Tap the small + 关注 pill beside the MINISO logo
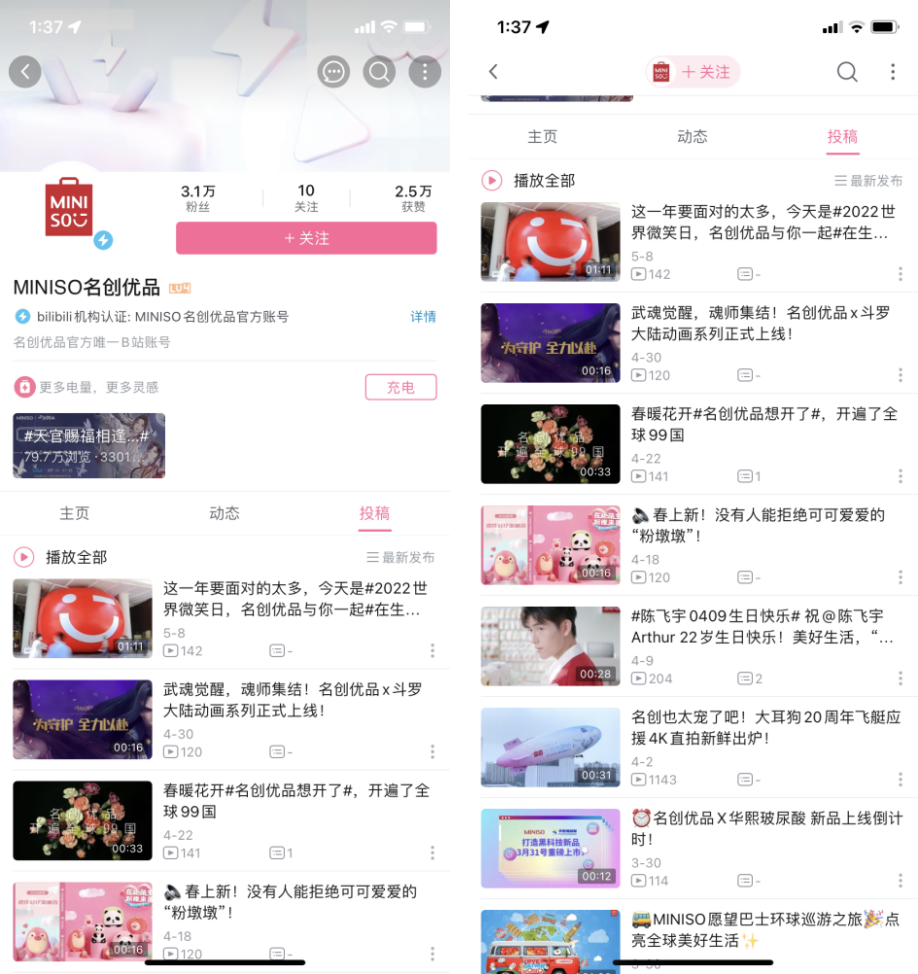The image size is (918, 974). coord(693,72)
